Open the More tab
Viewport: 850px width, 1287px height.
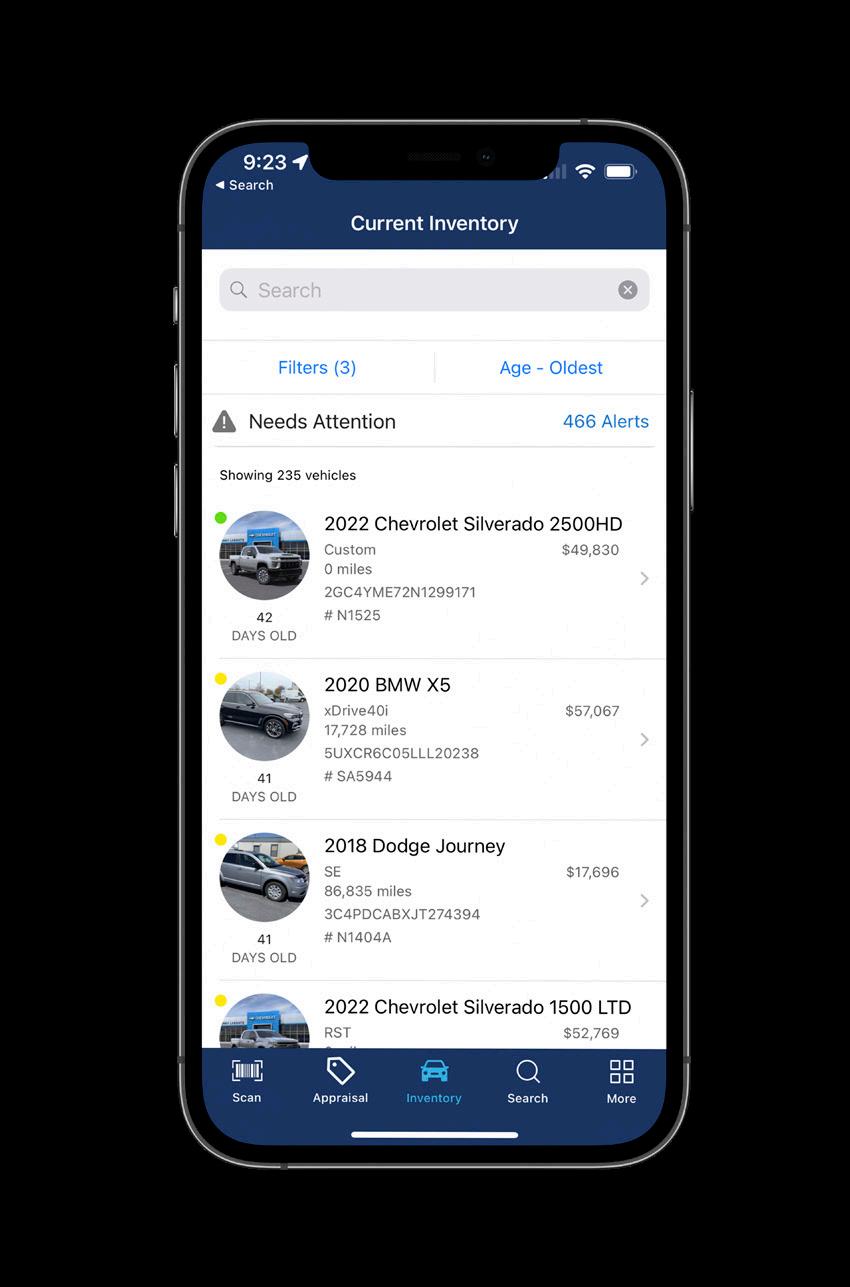pyautogui.click(x=621, y=1082)
